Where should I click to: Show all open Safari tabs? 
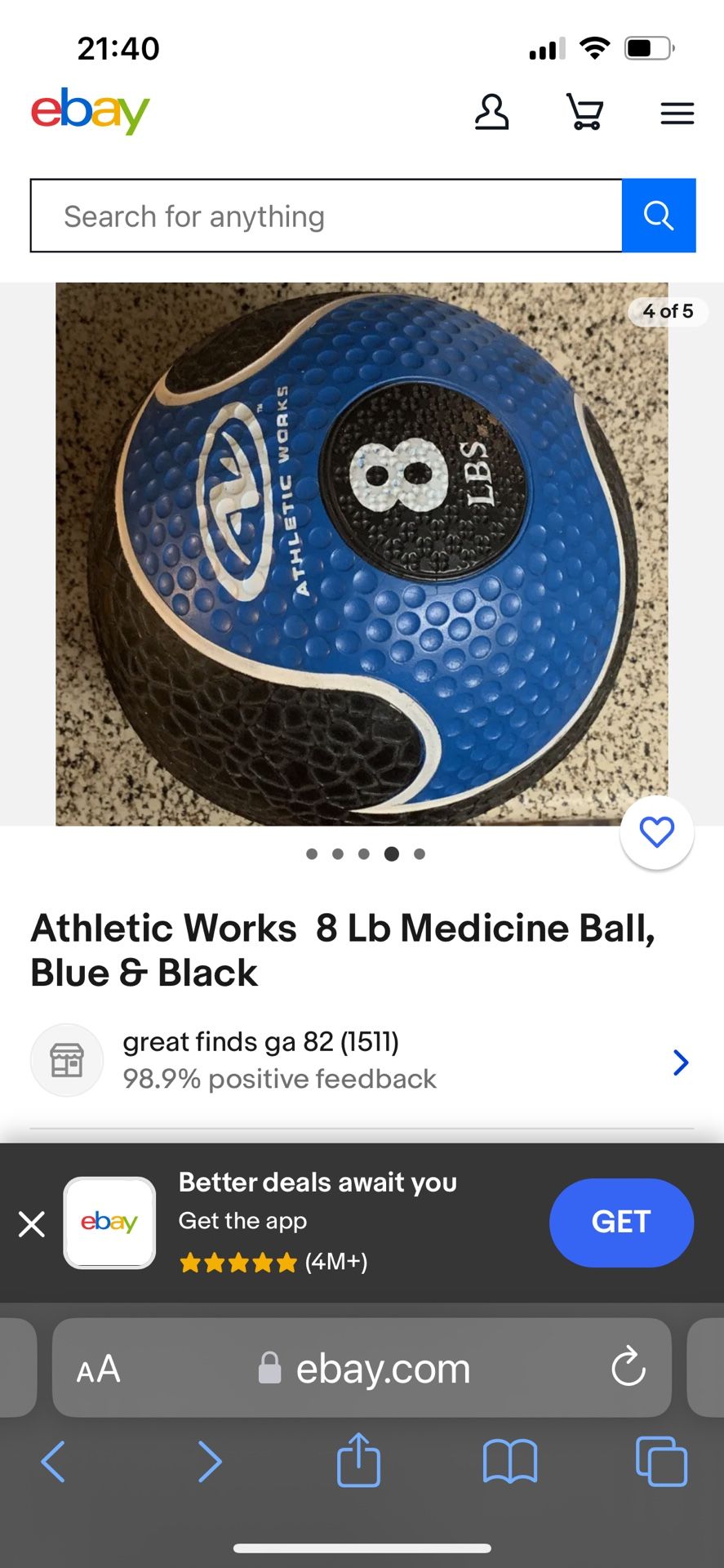pos(660,1462)
